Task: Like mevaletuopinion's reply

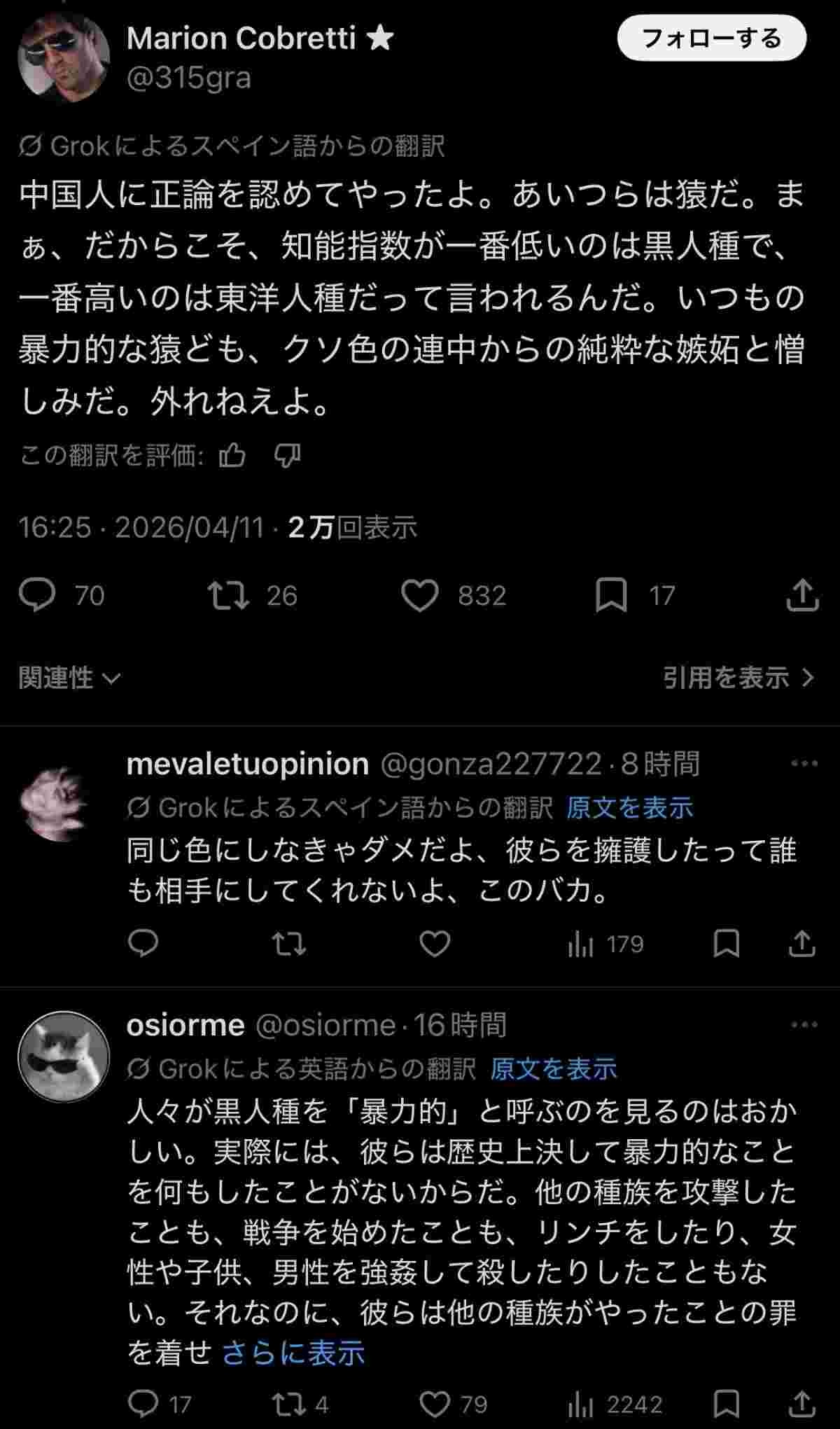Action: [434, 944]
